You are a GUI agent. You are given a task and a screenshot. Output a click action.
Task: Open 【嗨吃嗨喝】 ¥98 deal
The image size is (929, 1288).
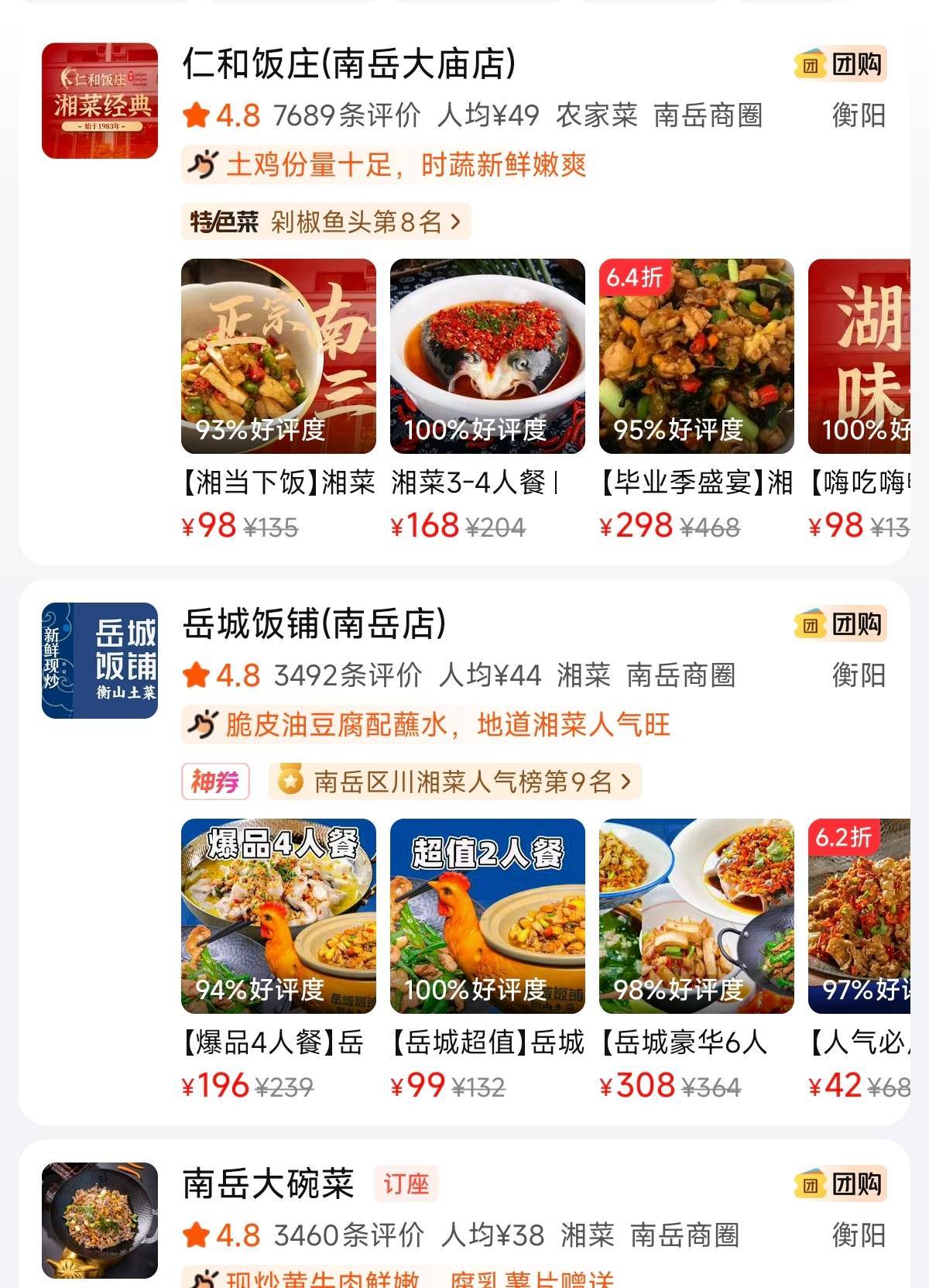point(859,356)
